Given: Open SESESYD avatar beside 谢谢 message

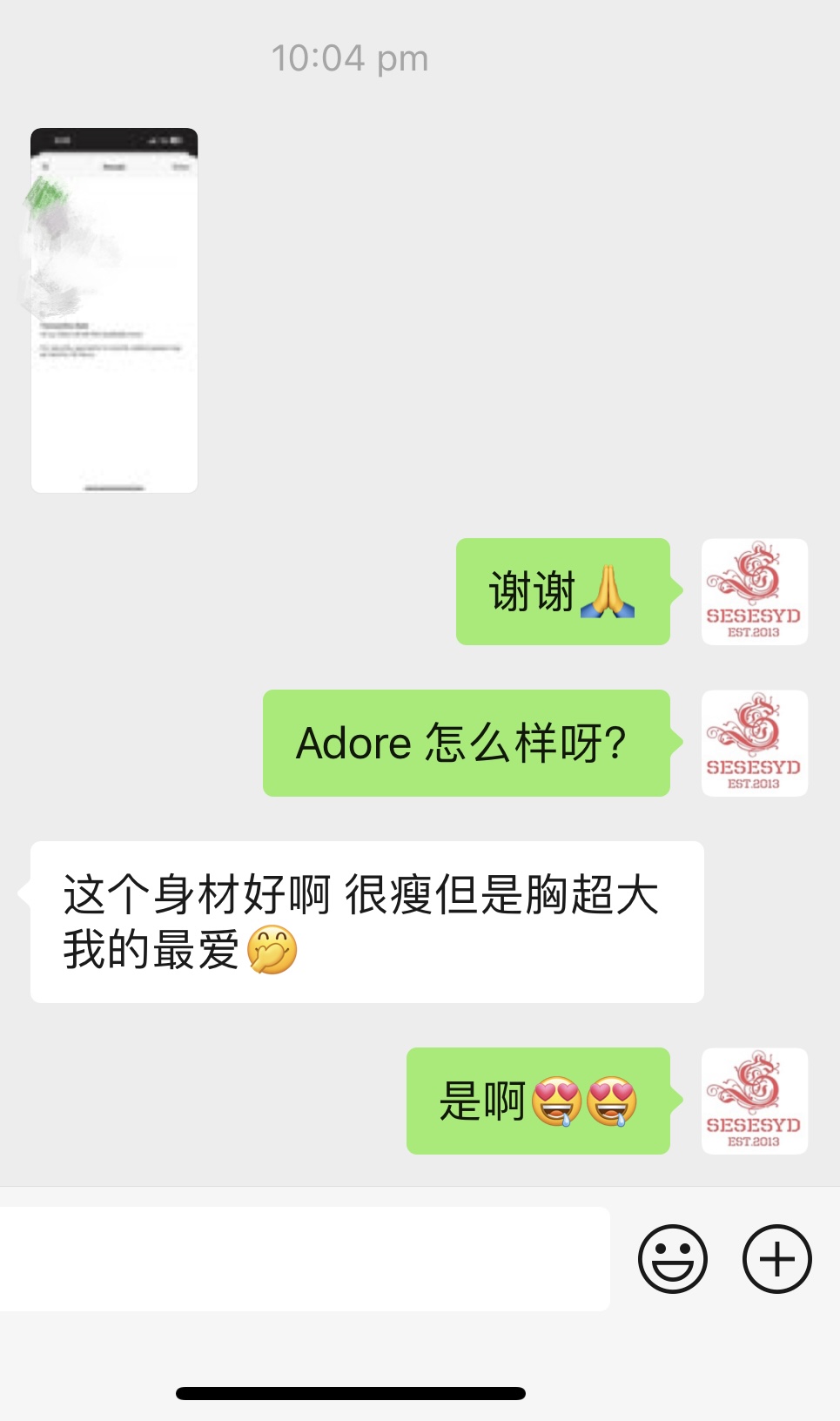Looking at the screenshot, I should pos(754,592).
